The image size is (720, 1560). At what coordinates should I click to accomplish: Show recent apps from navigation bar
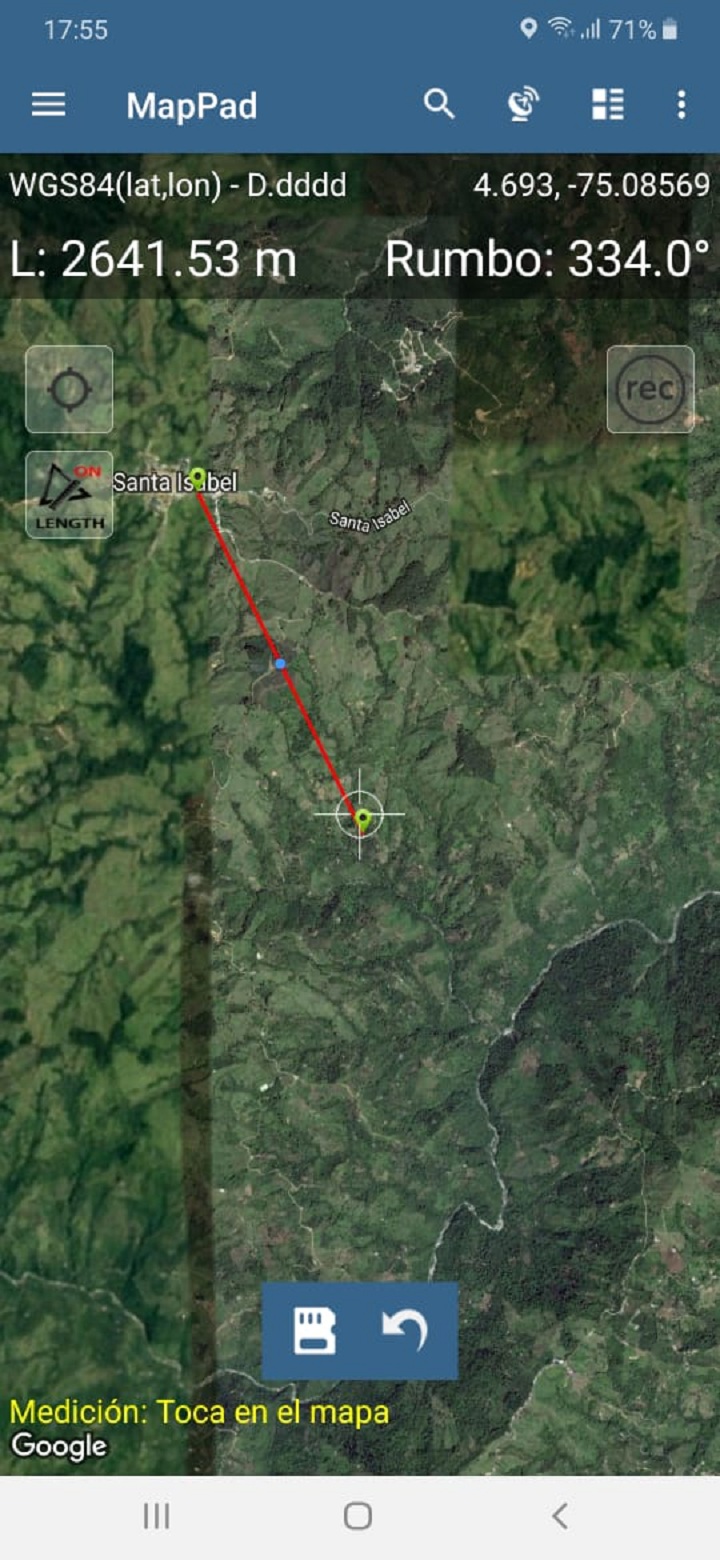[x=156, y=1516]
